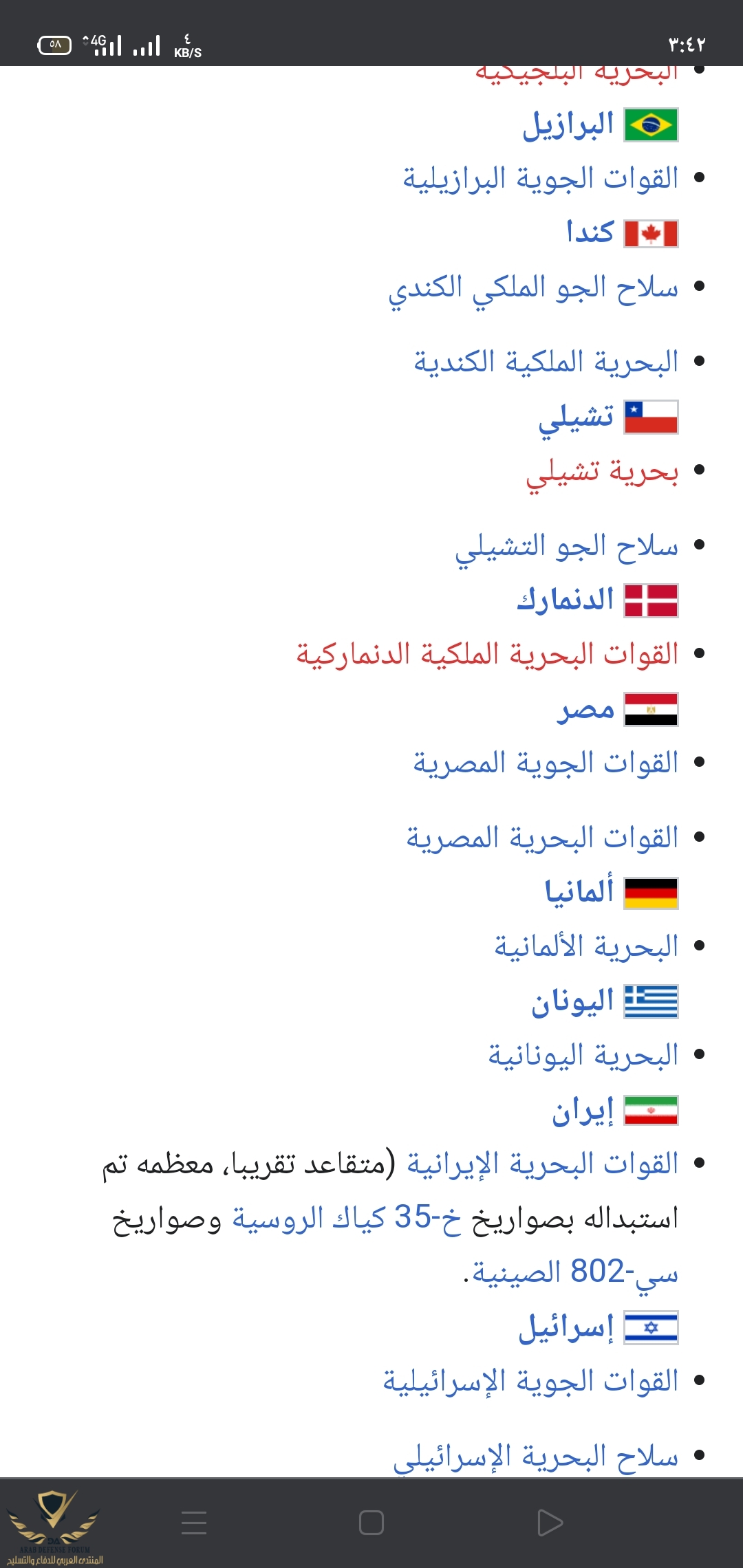Open the القوات البحرية الملكية الدنماركية link

coord(488,654)
